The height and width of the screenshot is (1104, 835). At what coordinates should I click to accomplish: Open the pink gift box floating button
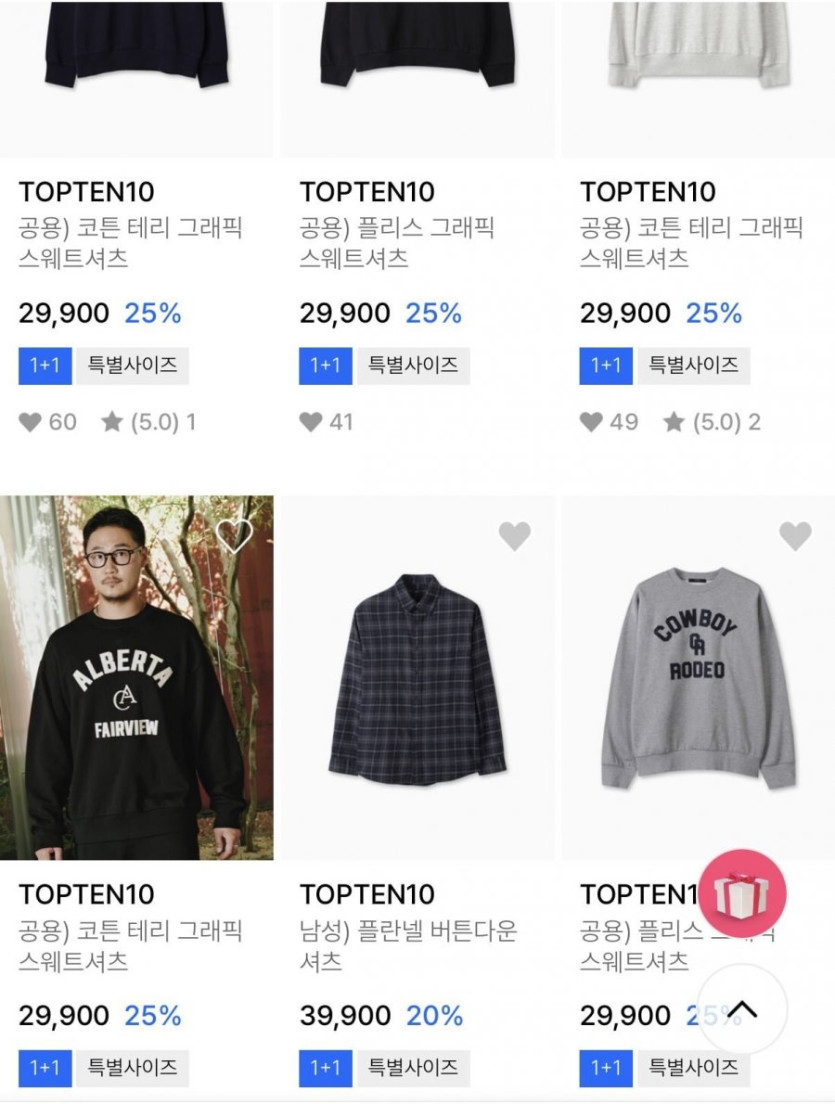click(742, 893)
